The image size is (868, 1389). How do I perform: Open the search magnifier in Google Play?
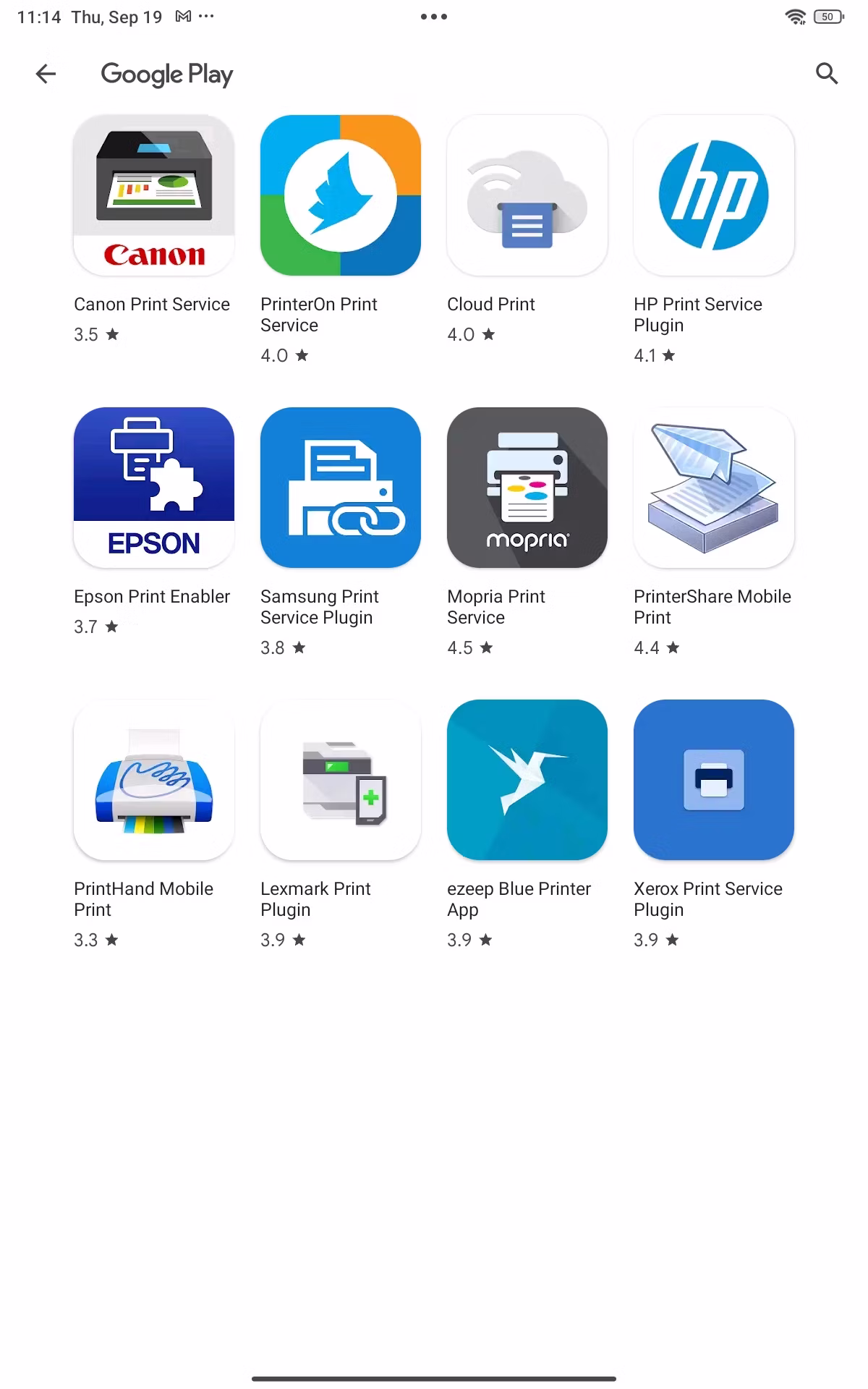(x=826, y=74)
